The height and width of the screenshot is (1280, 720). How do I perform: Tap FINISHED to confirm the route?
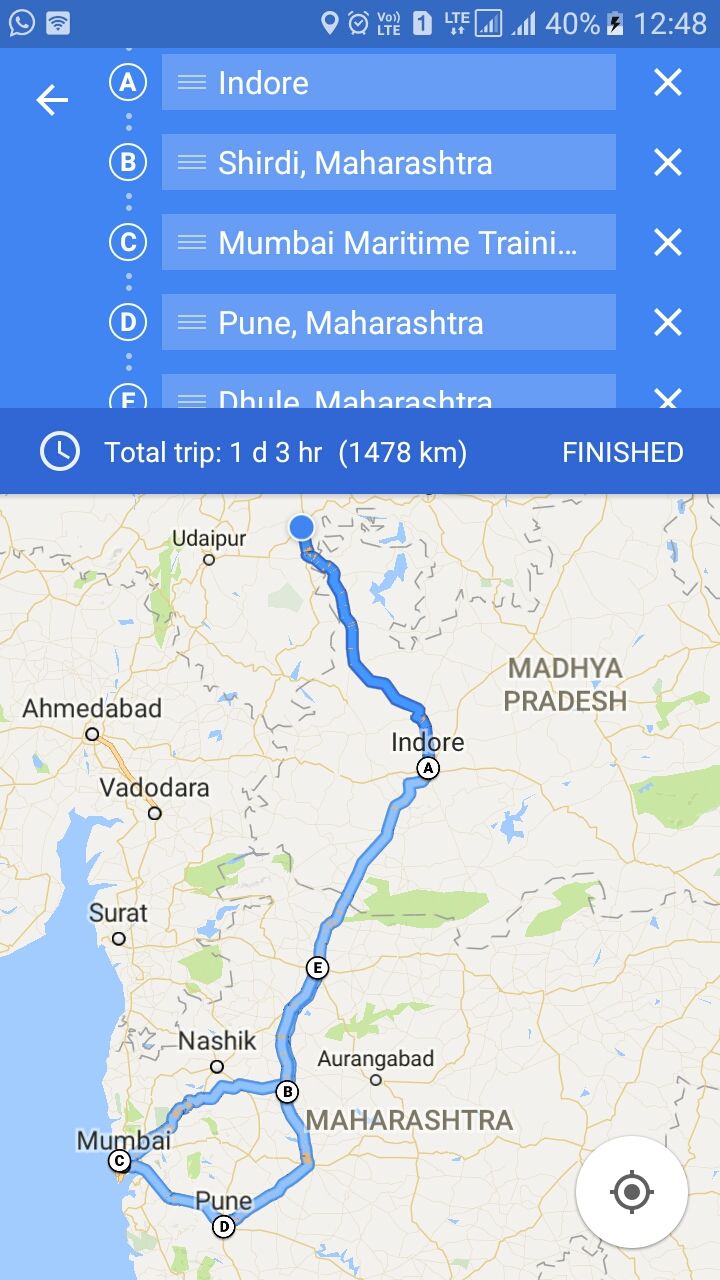pyautogui.click(x=622, y=452)
